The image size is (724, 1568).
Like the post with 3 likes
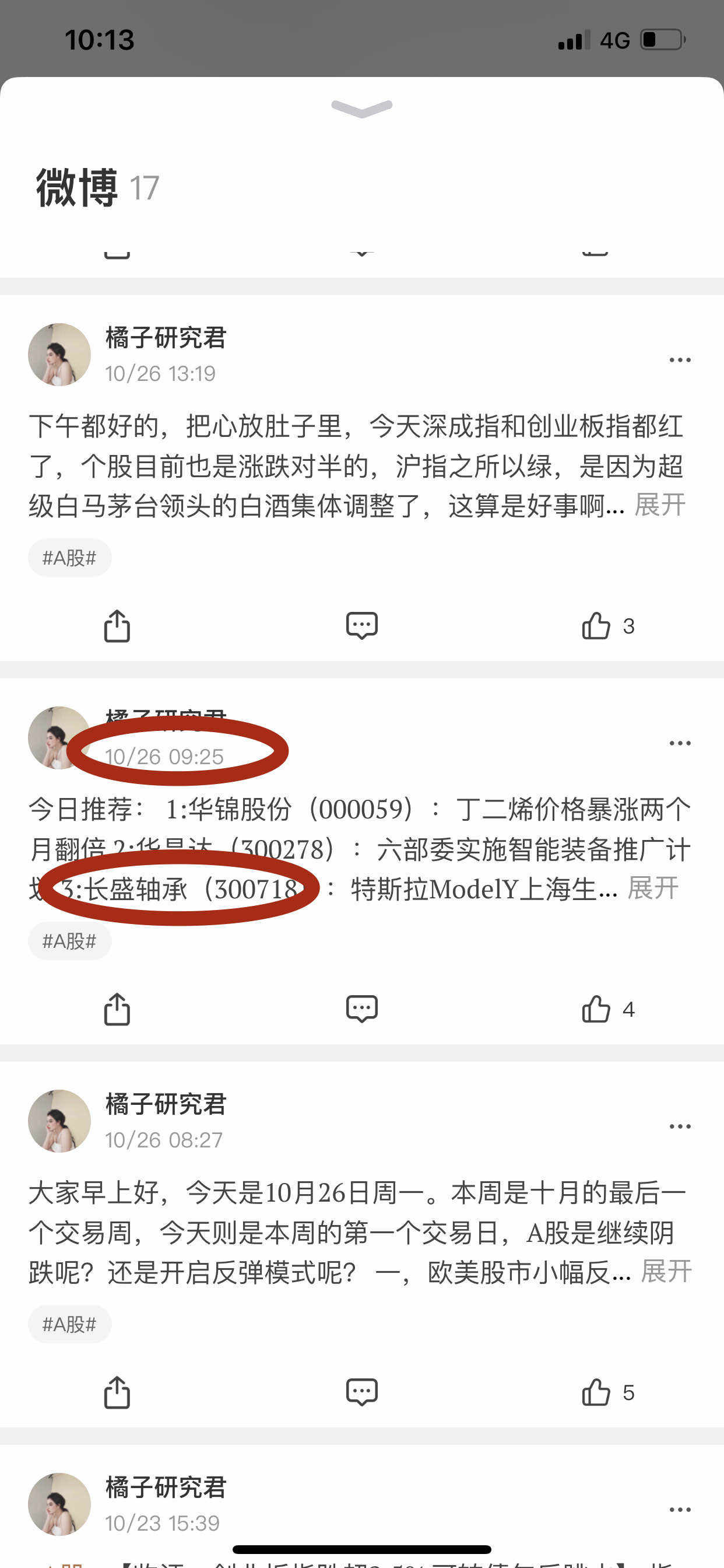(x=608, y=626)
